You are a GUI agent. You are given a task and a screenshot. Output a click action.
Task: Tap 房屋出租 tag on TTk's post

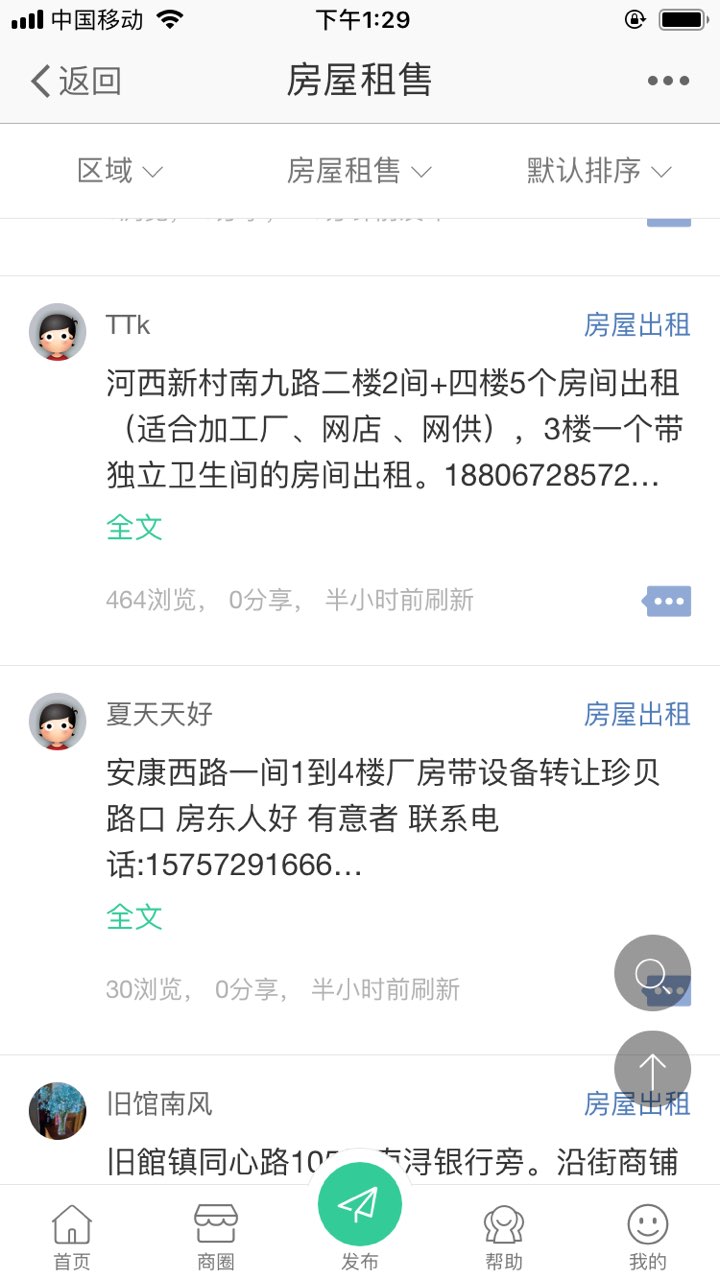pos(636,325)
